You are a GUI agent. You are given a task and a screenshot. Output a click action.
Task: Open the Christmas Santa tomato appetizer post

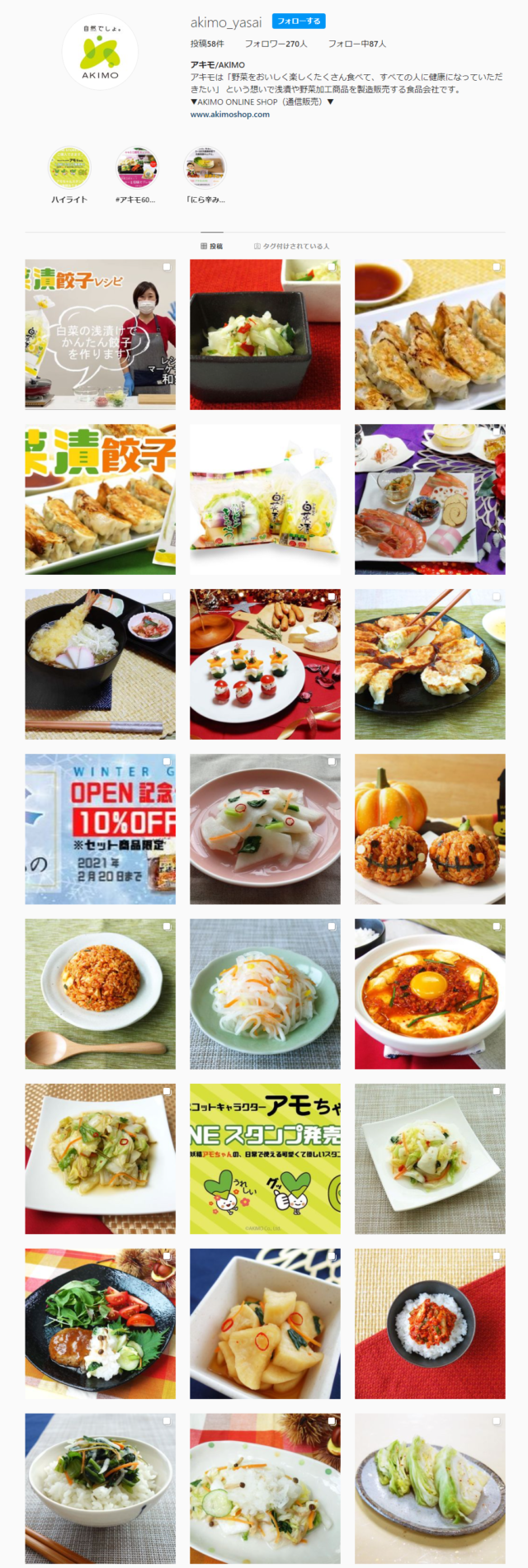coord(265,664)
